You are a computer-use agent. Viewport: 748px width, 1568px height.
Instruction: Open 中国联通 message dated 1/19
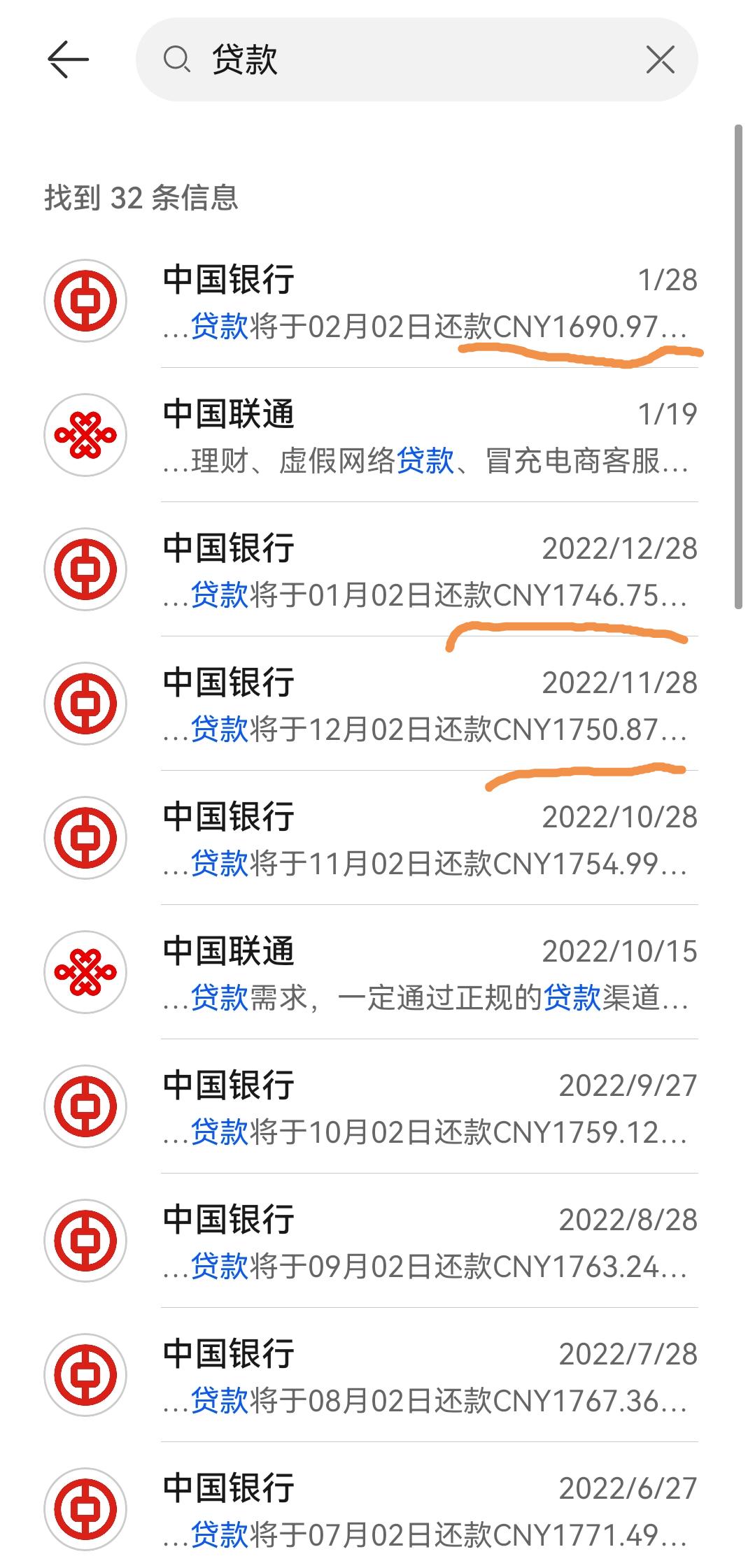374,435
